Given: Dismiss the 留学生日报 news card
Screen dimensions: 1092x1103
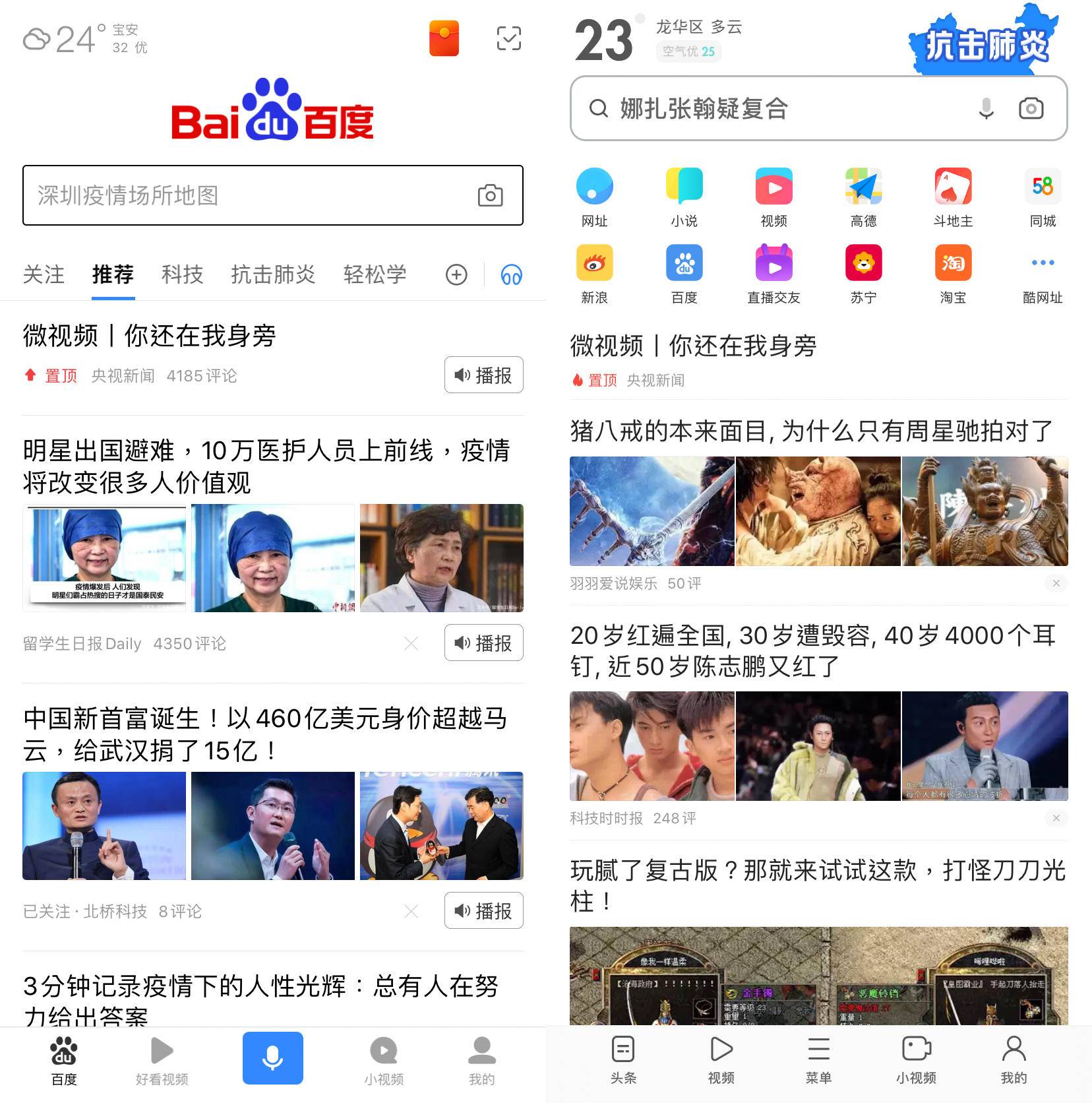Looking at the screenshot, I should coord(411,643).
